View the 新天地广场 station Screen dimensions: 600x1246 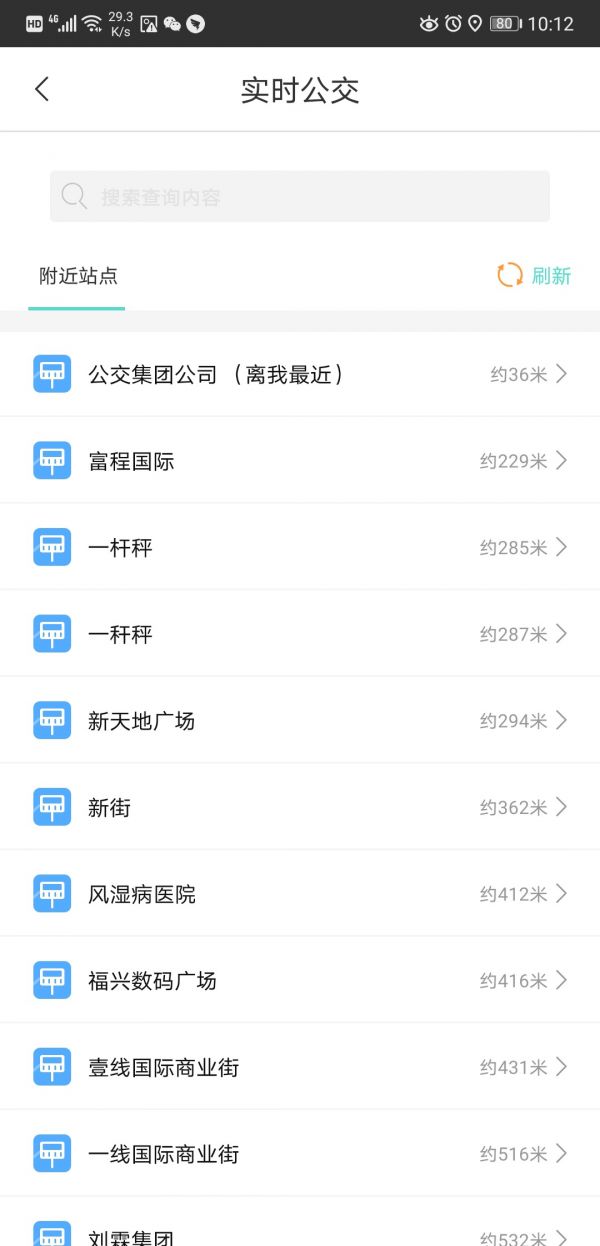[x=300, y=720]
